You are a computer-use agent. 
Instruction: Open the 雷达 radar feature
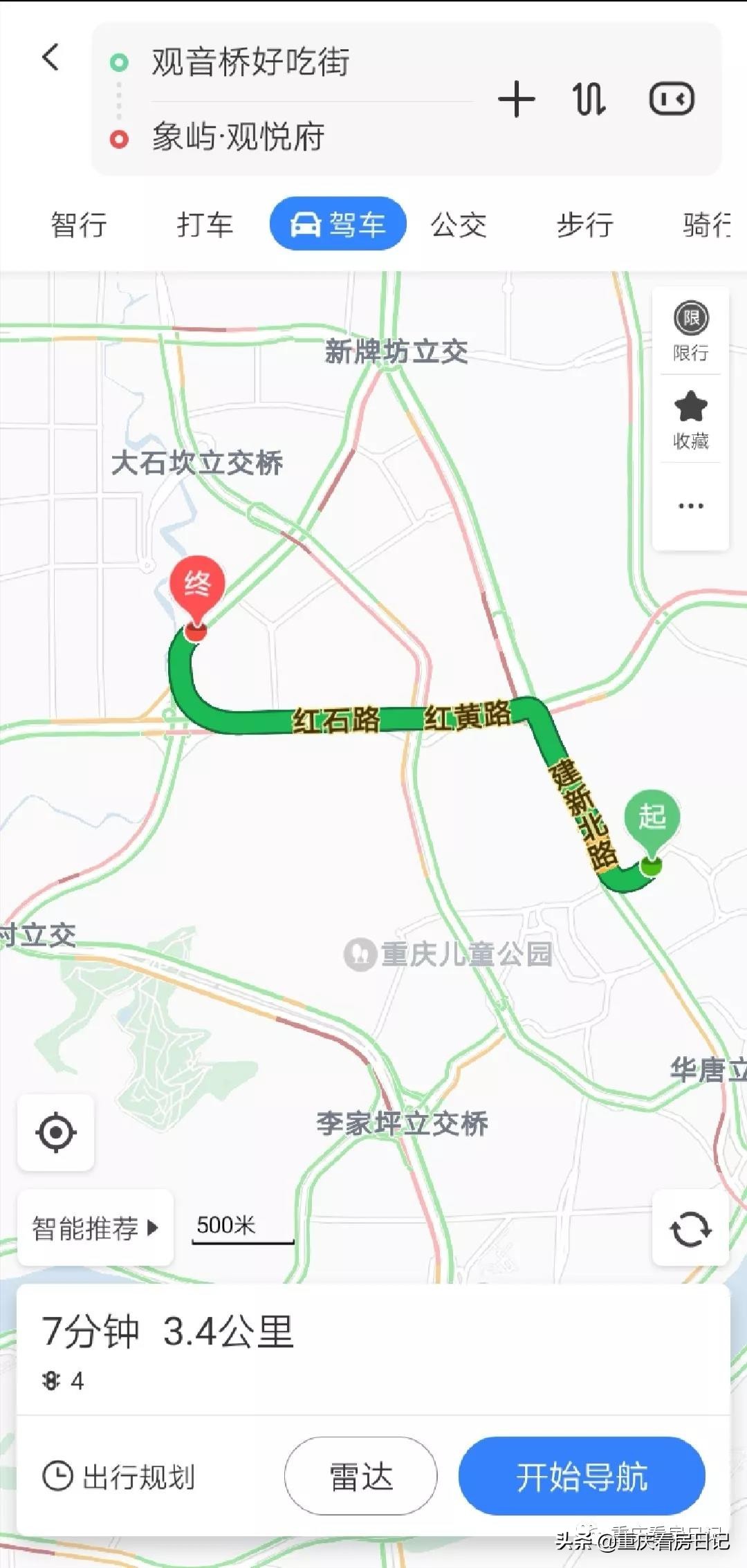click(359, 1475)
